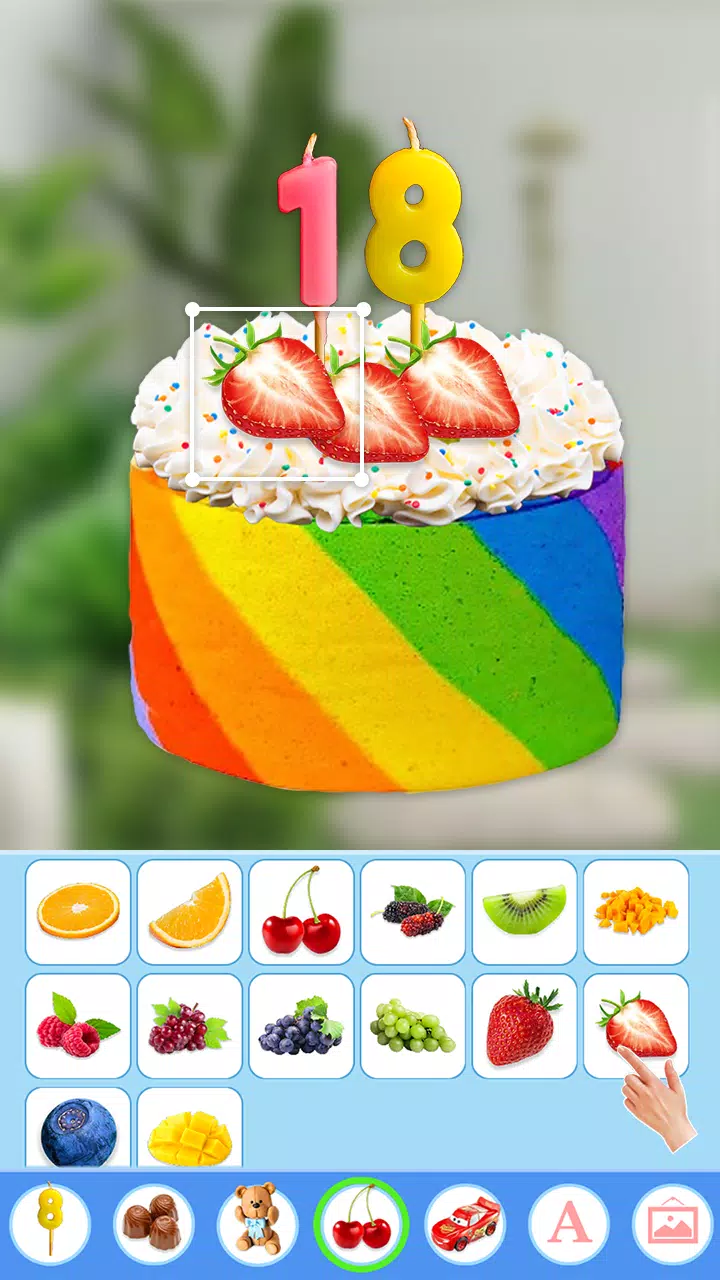Switch to the red car toys category

[x=464, y=1224]
